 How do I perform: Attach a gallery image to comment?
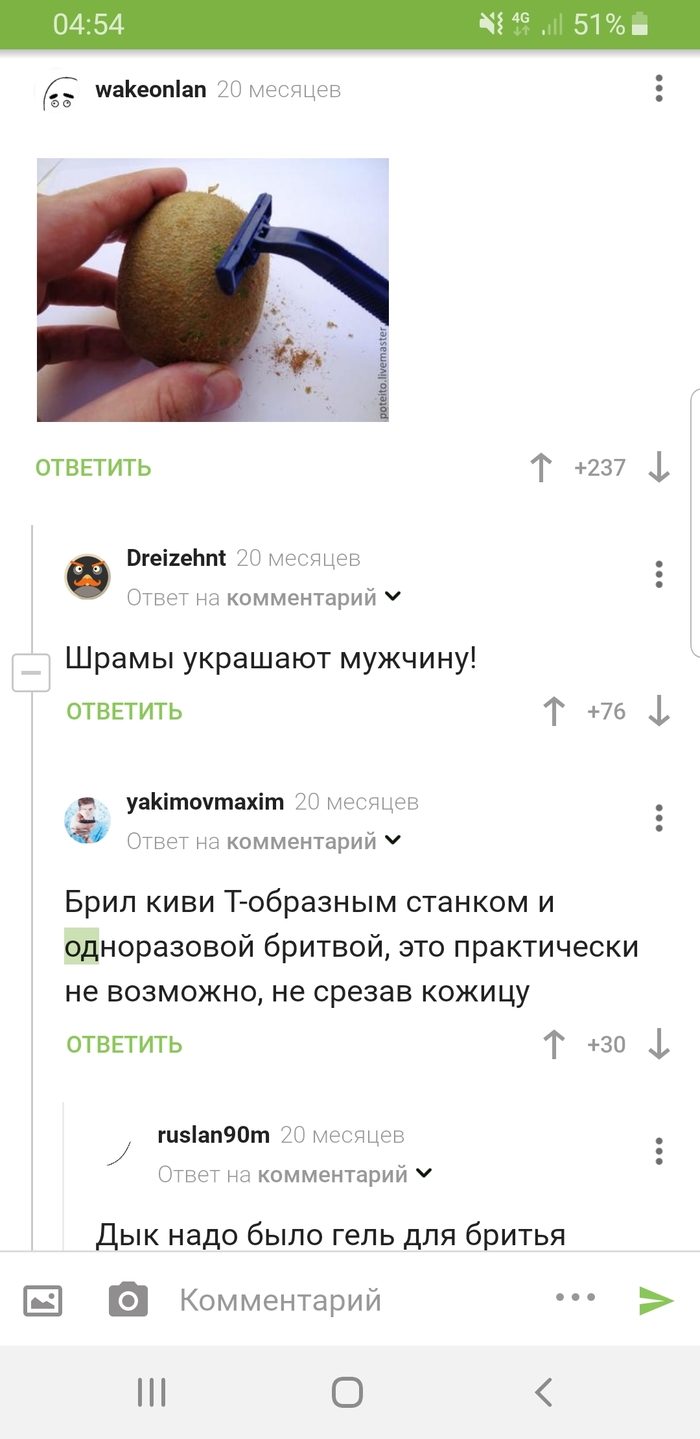(x=43, y=1300)
